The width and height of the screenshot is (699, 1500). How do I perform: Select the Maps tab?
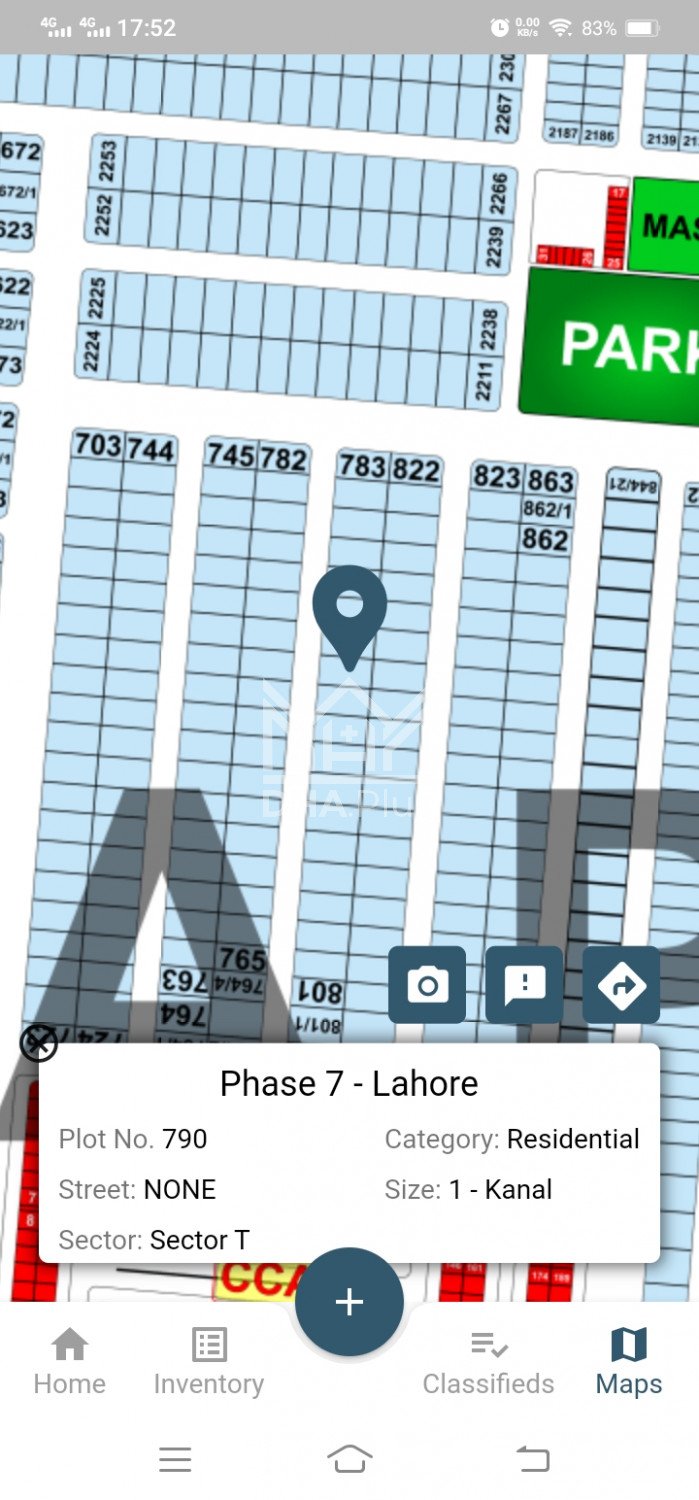(628, 1362)
